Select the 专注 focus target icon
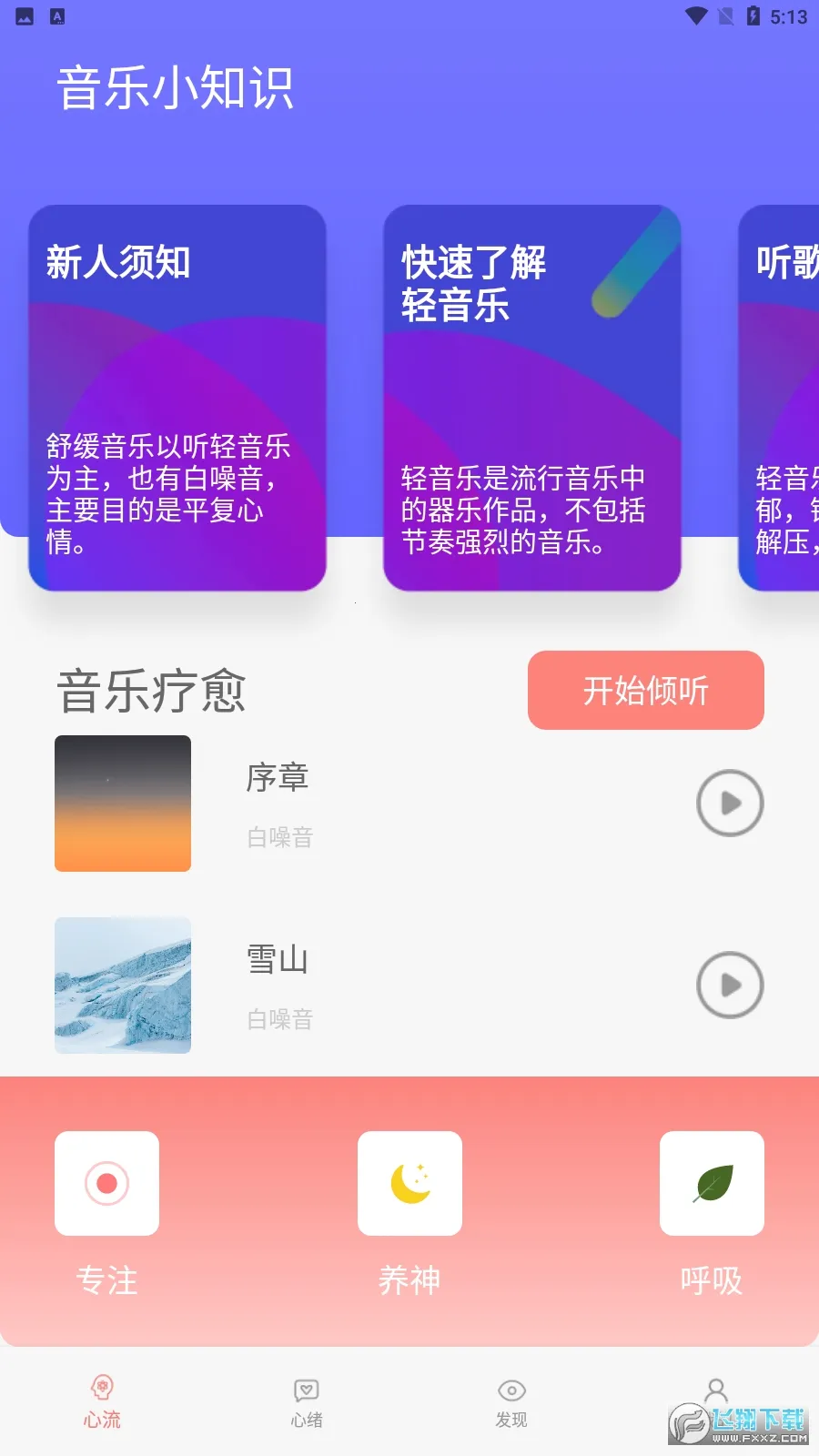This screenshot has height=1456, width=819. point(106,1183)
